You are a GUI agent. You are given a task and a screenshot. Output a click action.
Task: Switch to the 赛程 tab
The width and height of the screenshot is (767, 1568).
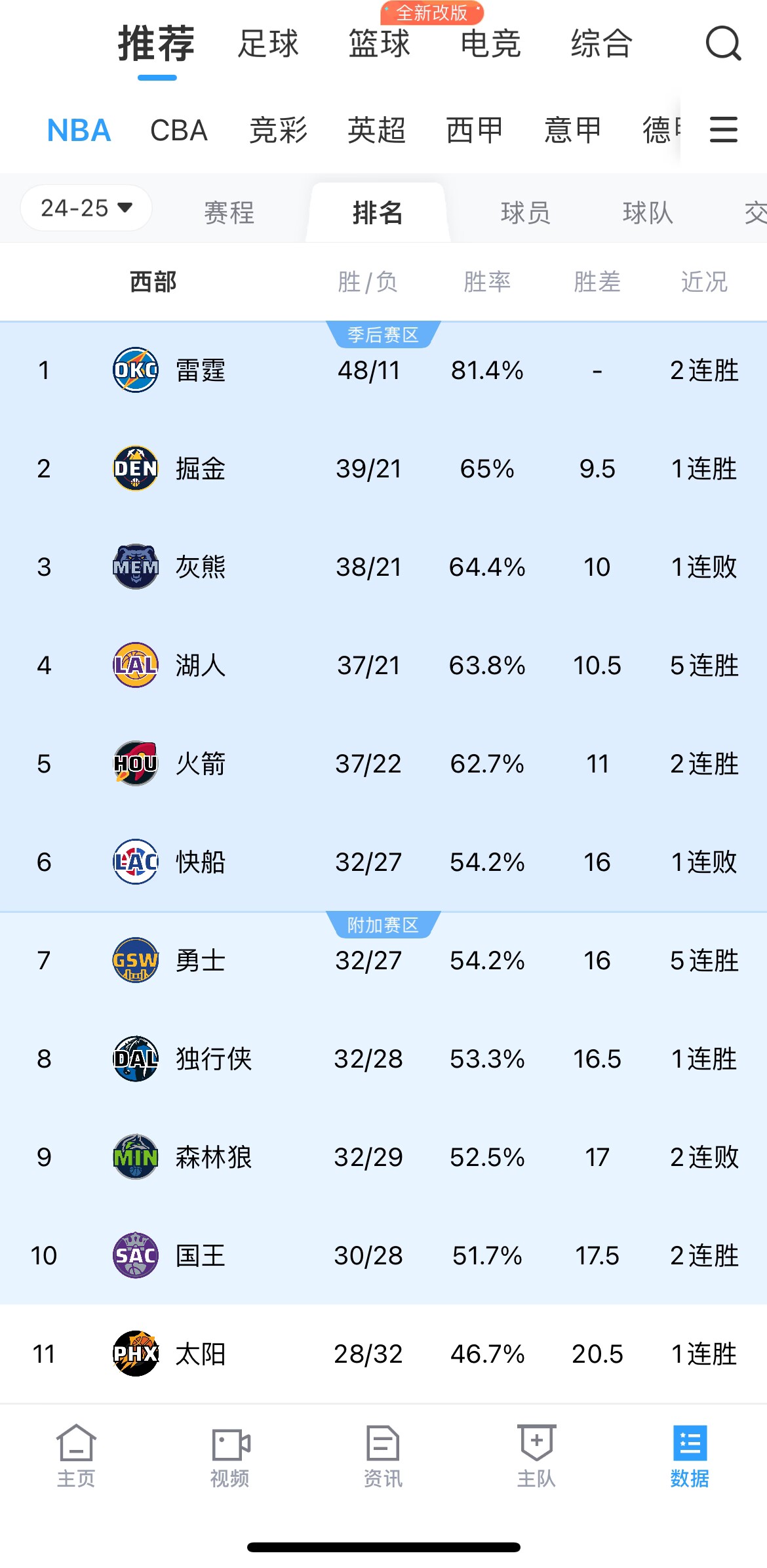(229, 213)
